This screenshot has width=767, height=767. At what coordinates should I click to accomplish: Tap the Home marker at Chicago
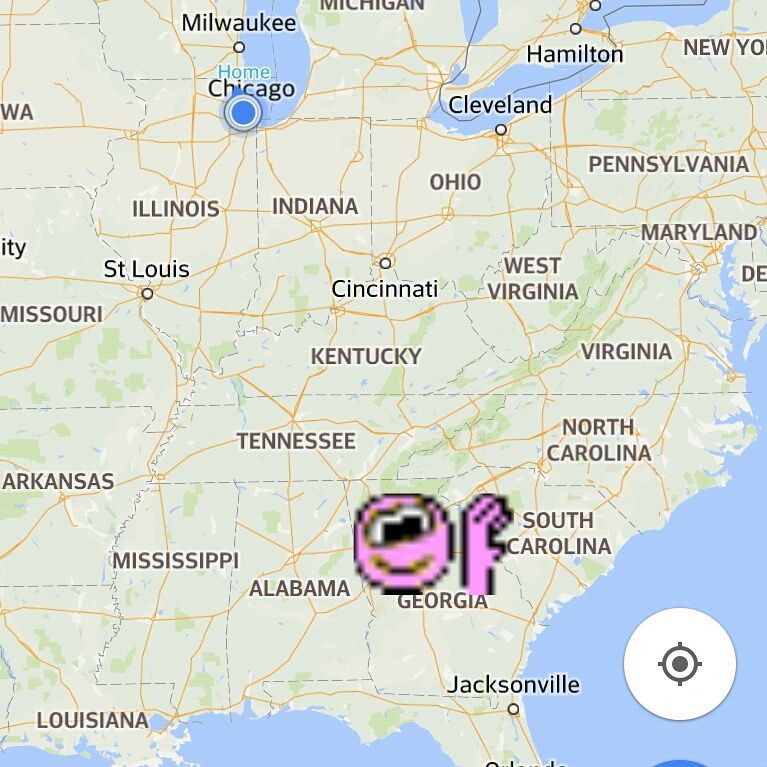point(242,112)
